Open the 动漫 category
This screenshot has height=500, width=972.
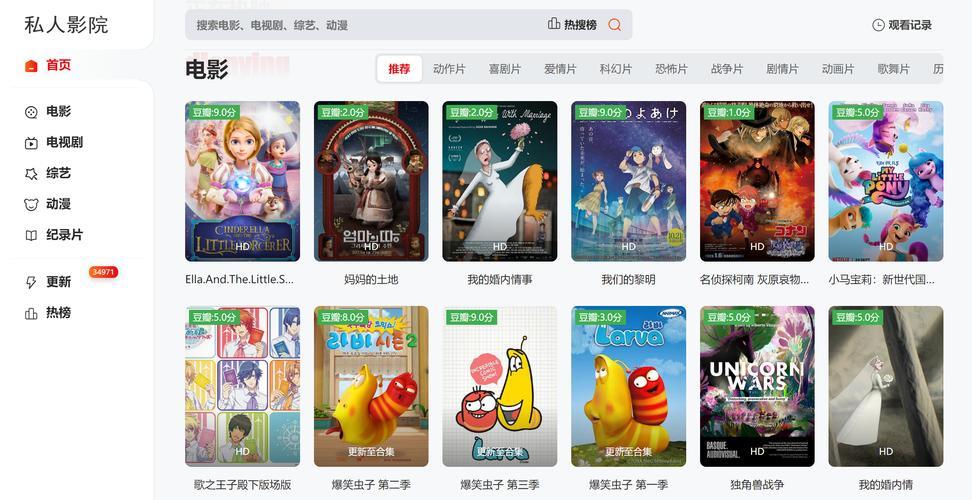pyautogui.click(x=58, y=204)
